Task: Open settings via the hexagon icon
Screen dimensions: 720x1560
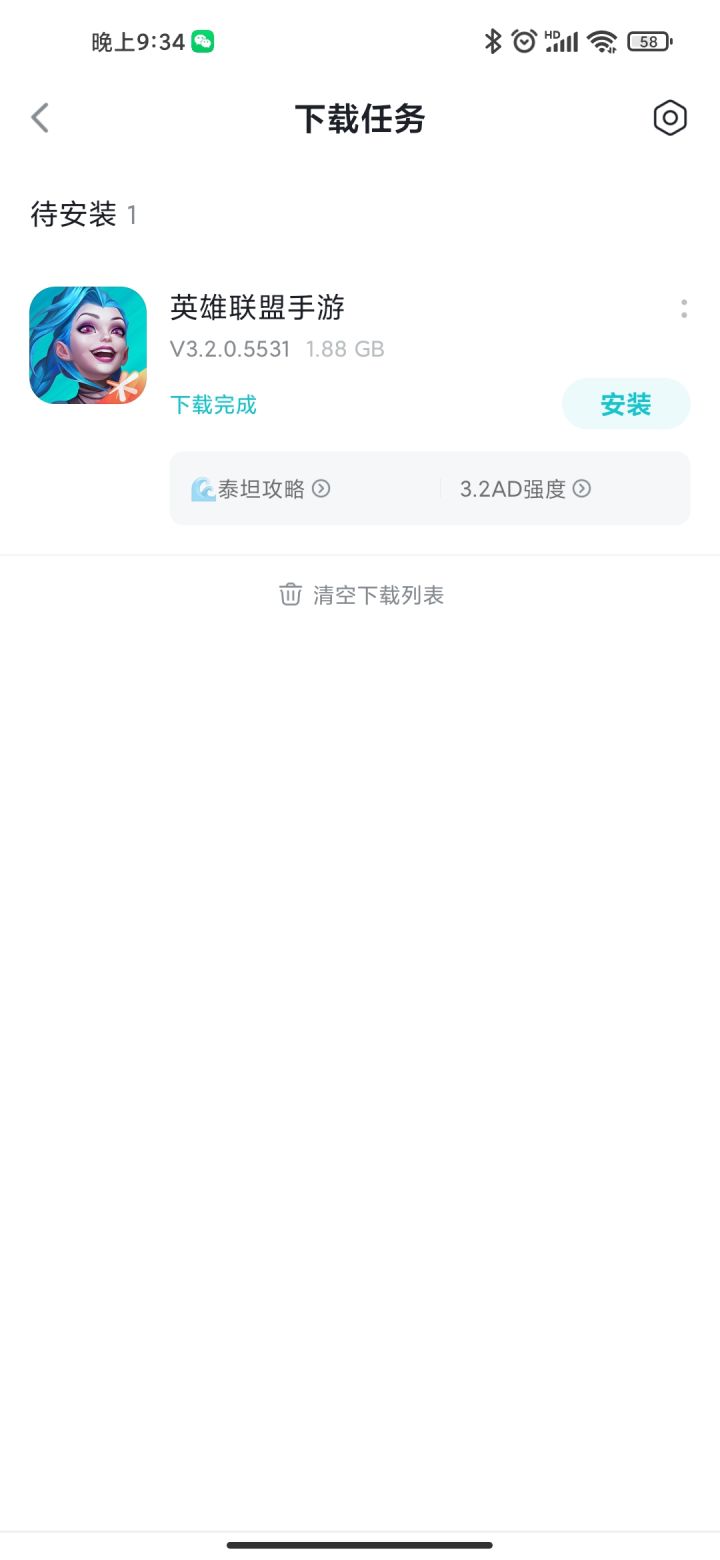Action: [x=669, y=117]
